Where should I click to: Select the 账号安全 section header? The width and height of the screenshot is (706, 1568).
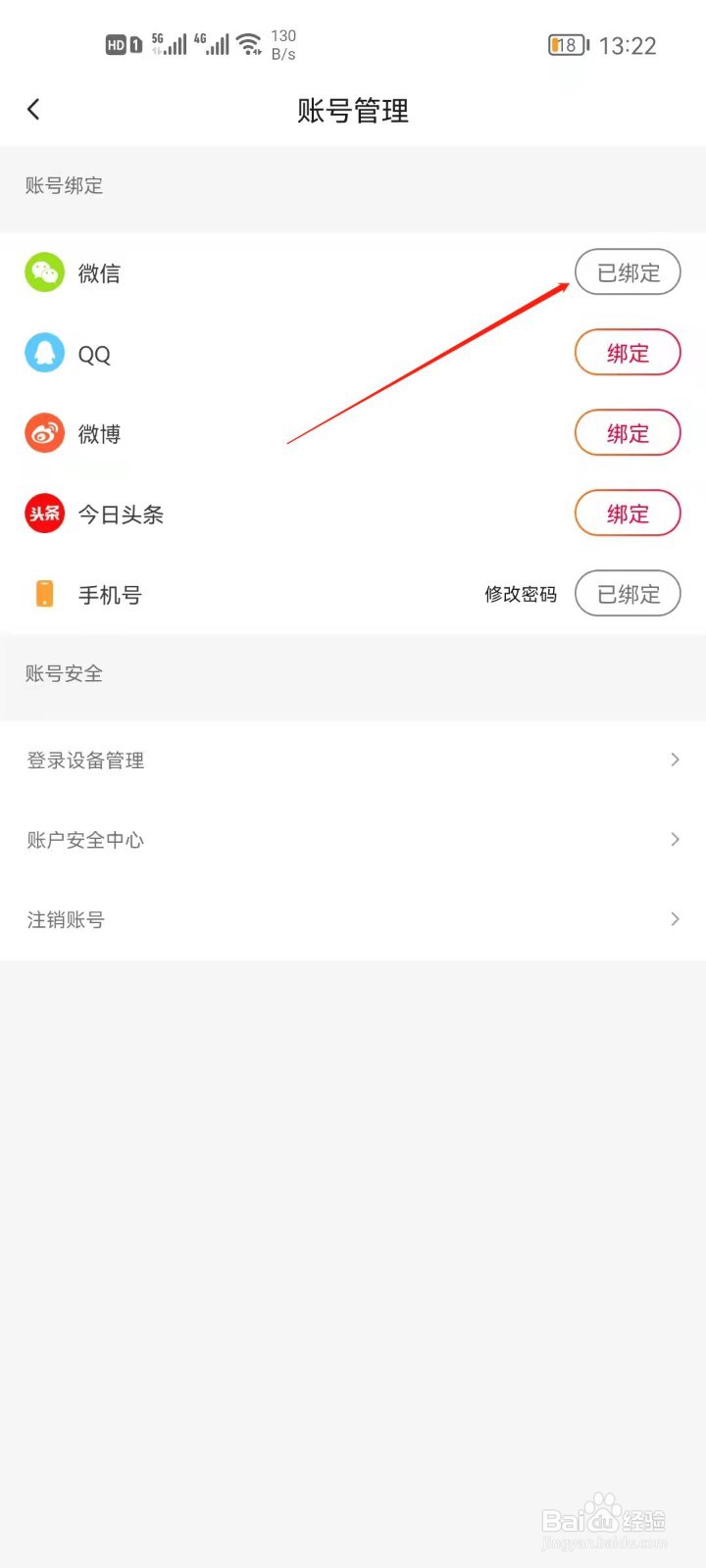(63, 674)
